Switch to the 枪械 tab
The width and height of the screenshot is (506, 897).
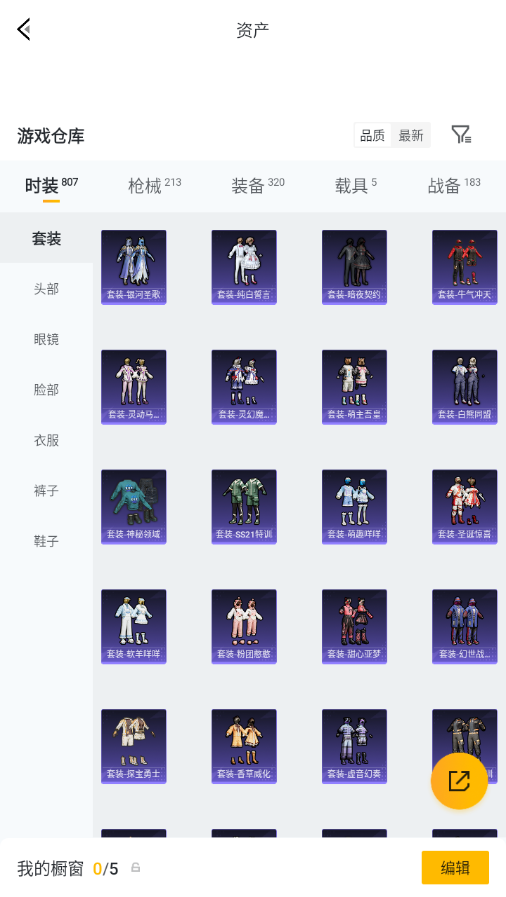(154, 185)
